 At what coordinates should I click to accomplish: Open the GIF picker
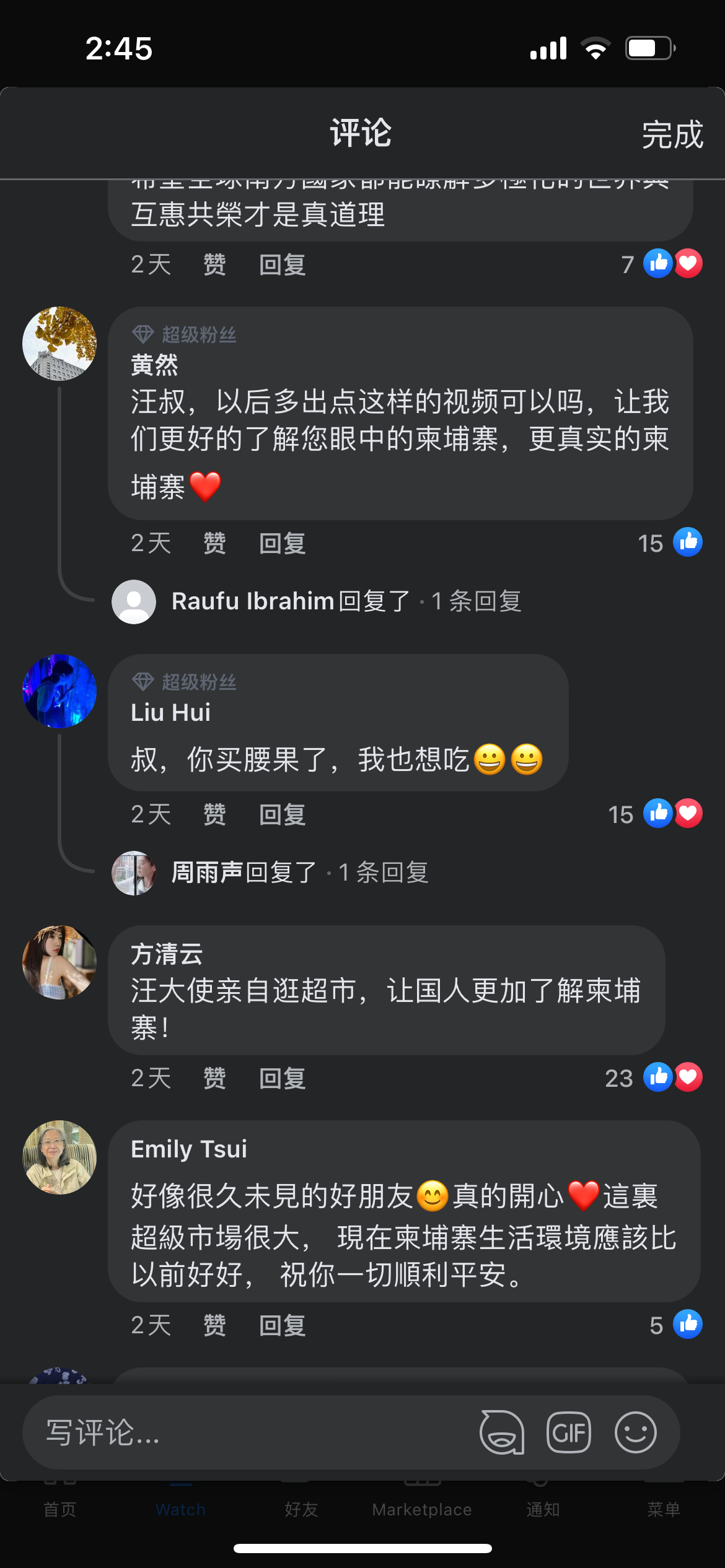568,1432
